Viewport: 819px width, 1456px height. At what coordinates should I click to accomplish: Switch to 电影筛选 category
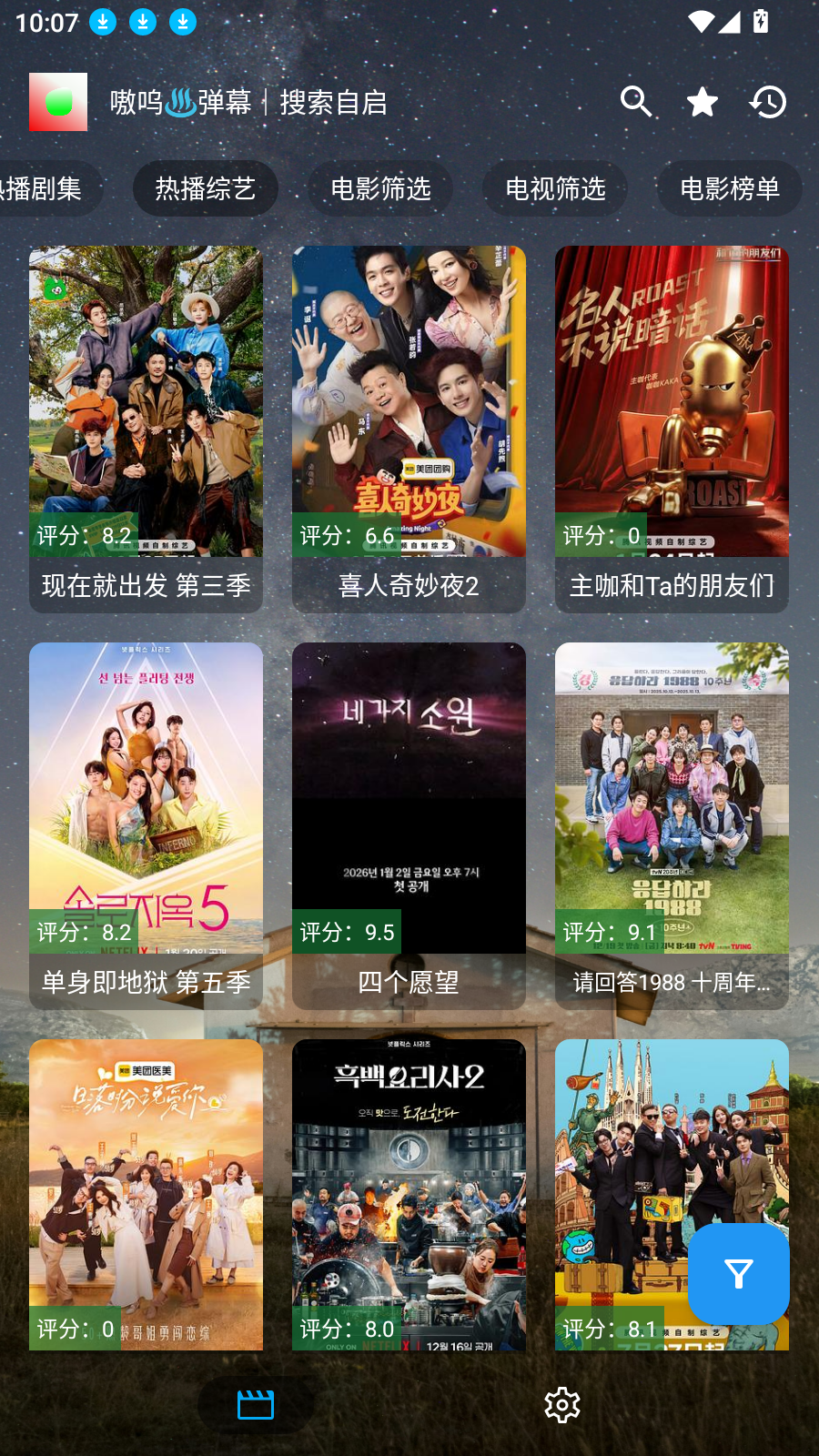pos(380,188)
